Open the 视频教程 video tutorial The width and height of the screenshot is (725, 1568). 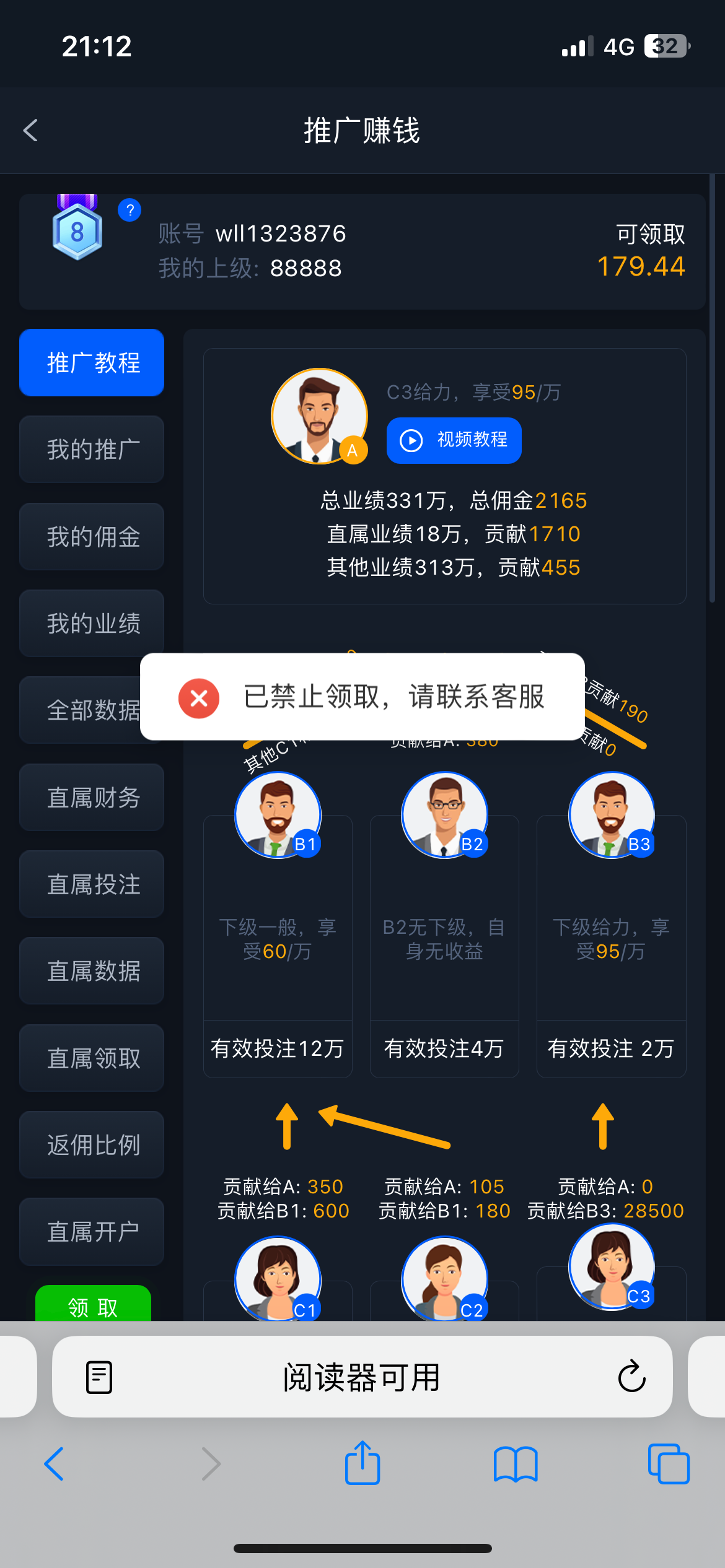coord(454,440)
